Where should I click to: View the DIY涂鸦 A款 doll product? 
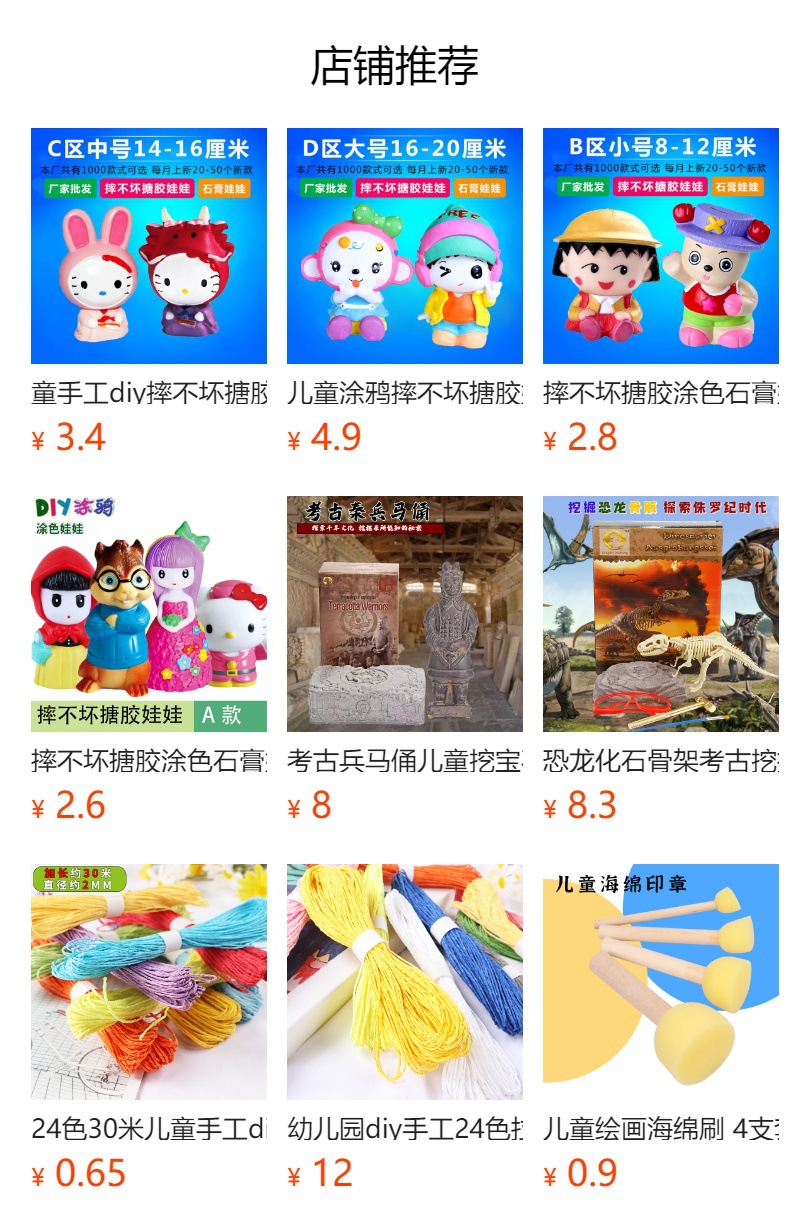point(149,614)
